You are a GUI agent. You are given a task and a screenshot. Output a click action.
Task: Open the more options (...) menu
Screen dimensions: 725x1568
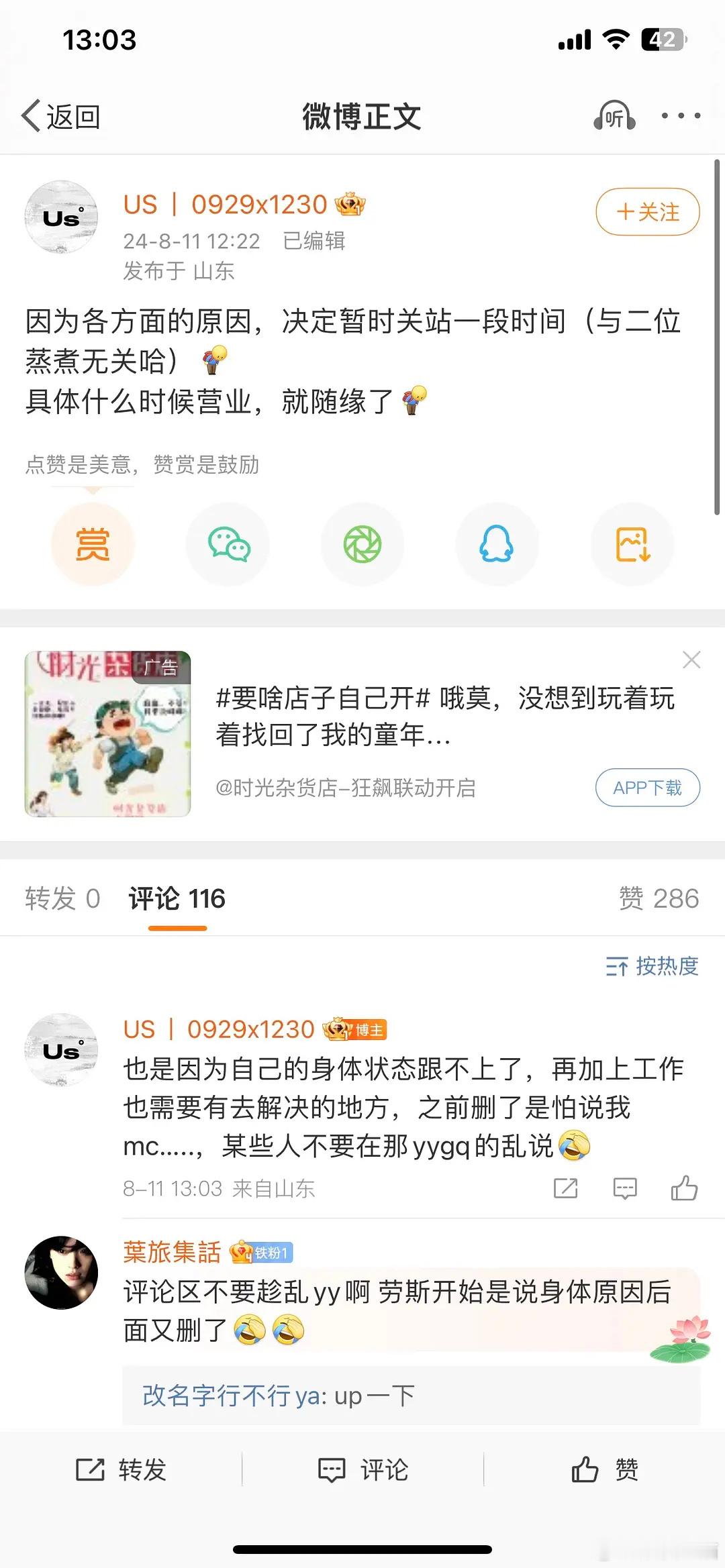681,115
